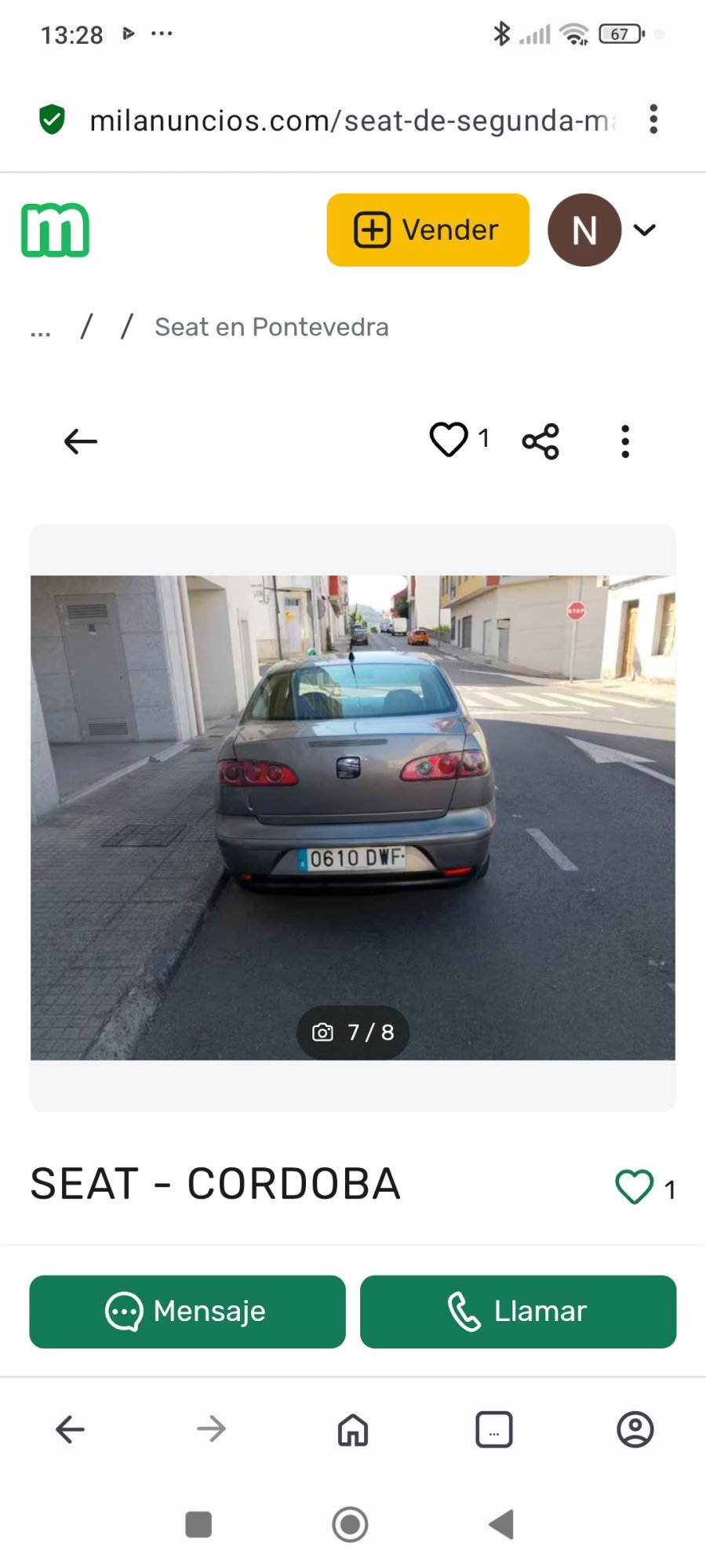
Task: Toggle the favorite heart next to SEAT - CORDOBA
Action: click(x=635, y=1188)
